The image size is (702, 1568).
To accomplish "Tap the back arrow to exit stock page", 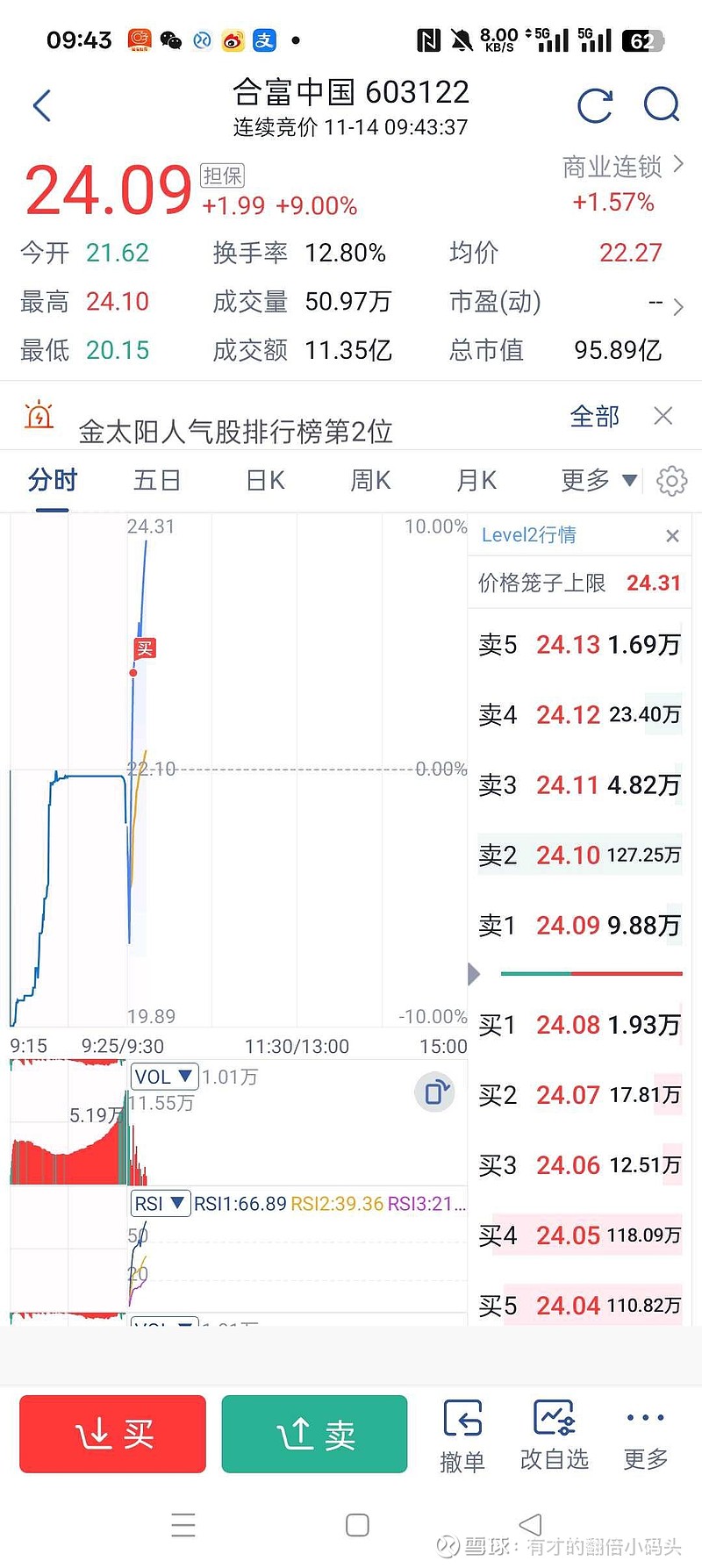I will point(41,104).
